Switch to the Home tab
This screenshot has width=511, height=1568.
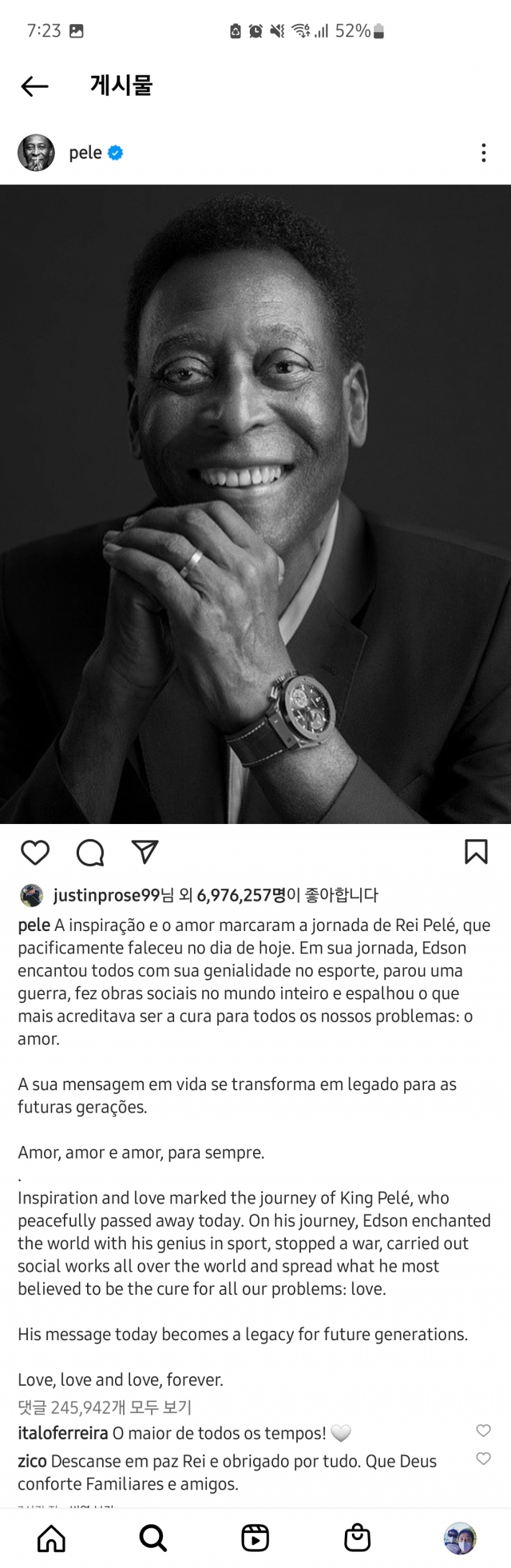(52, 1538)
